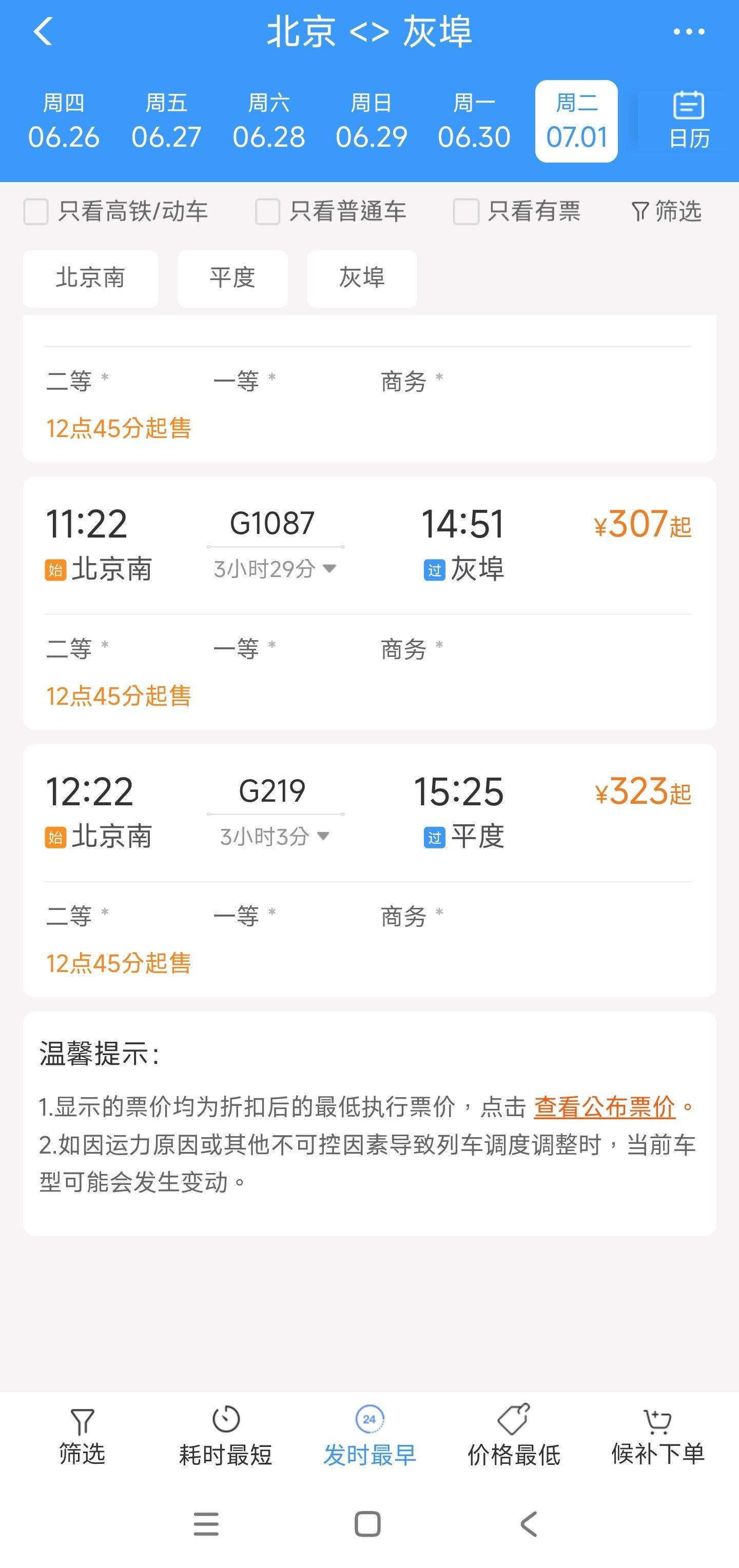Open train G219 to 平度
This screenshot has height=1568, width=739.
(369, 812)
